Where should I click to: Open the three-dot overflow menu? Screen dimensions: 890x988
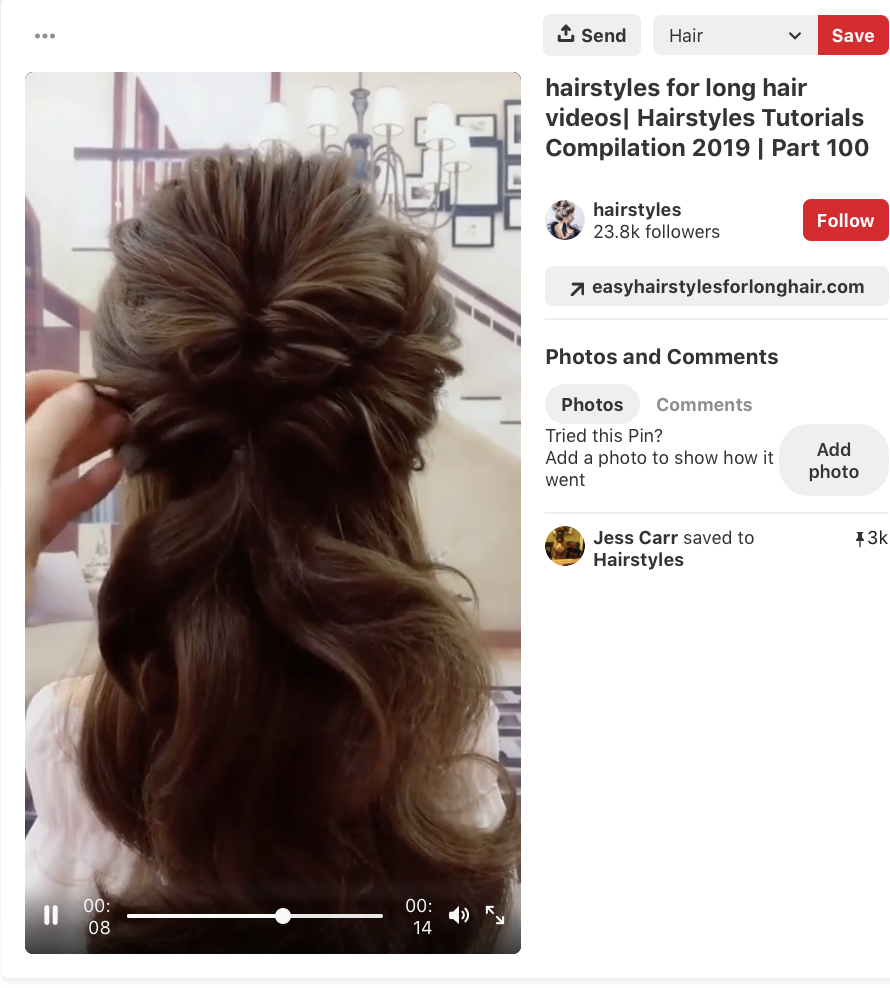click(45, 36)
